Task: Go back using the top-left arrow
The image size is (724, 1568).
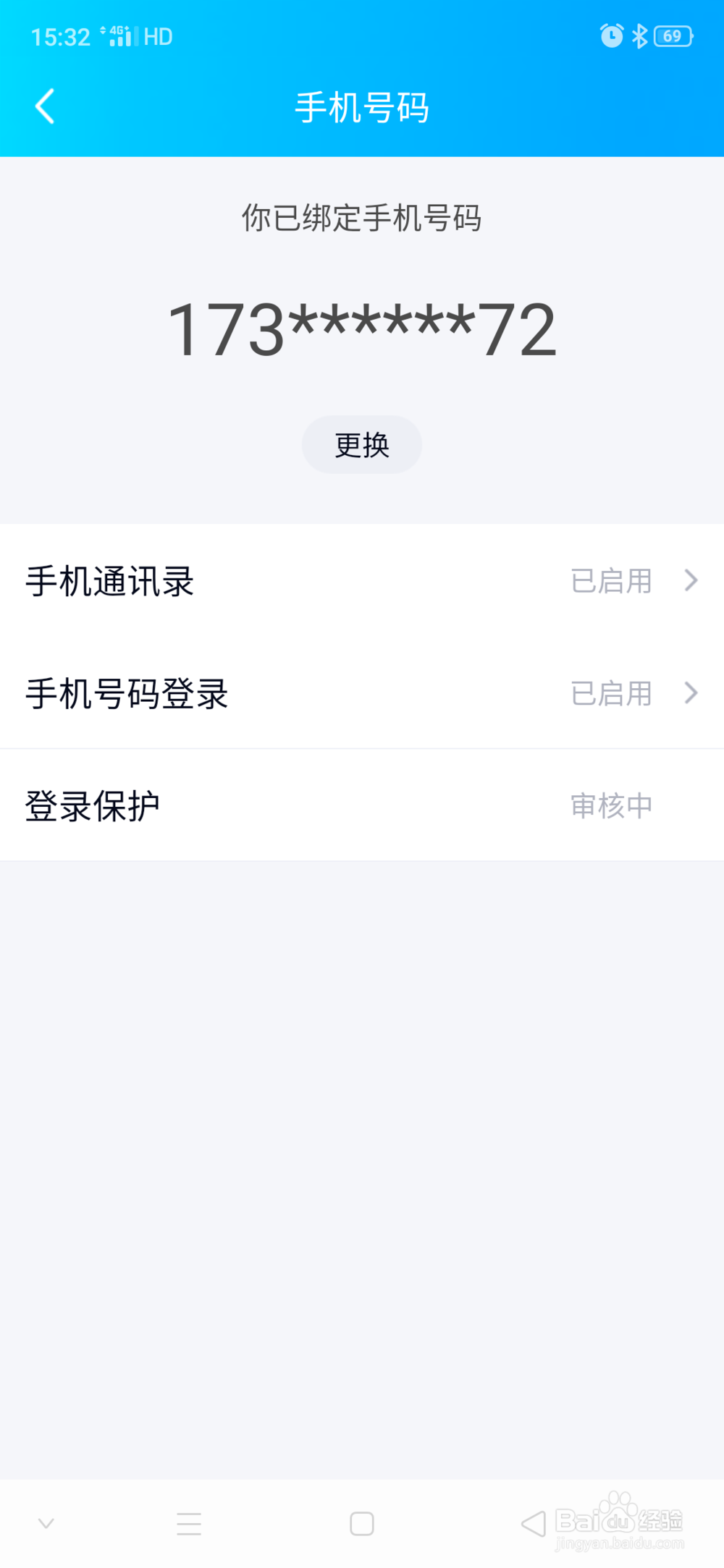Action: 45,106
